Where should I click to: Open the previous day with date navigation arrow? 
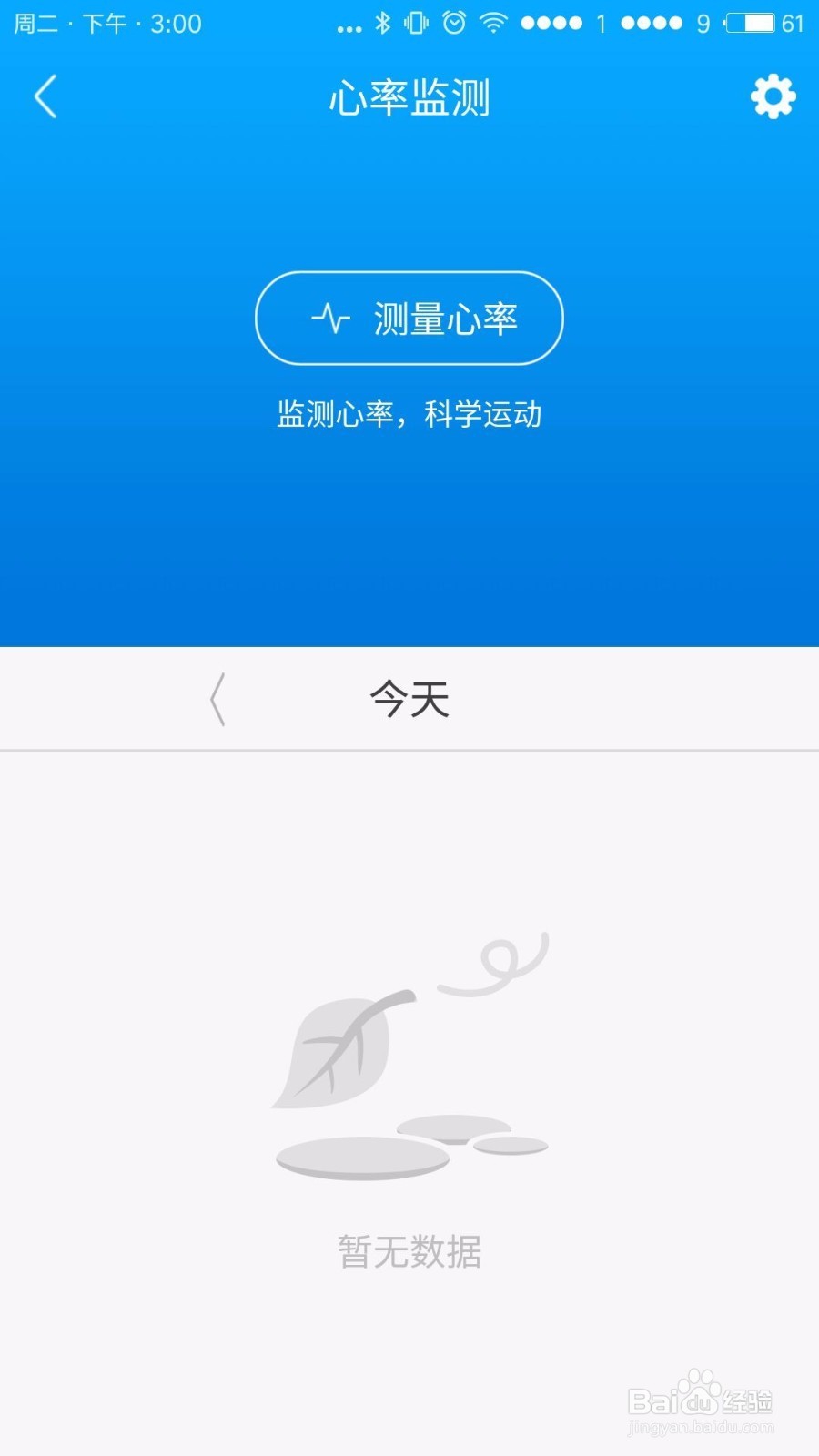point(217,701)
